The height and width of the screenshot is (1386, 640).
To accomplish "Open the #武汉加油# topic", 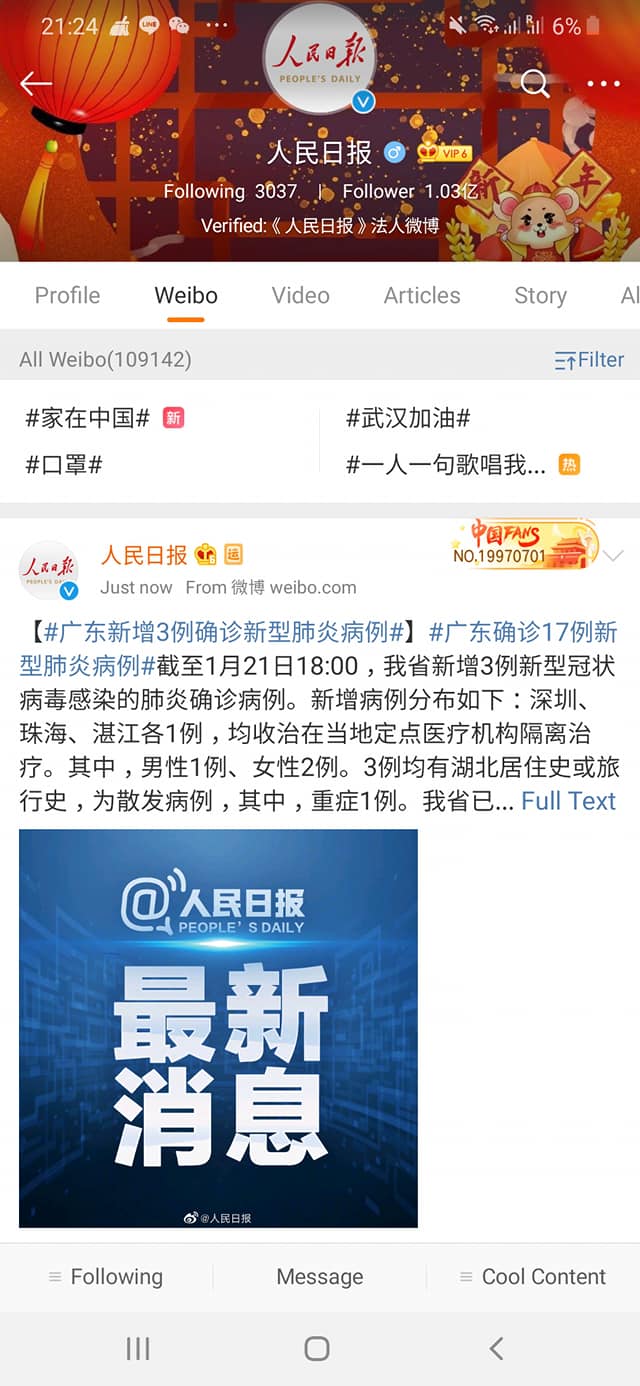I will point(408,418).
